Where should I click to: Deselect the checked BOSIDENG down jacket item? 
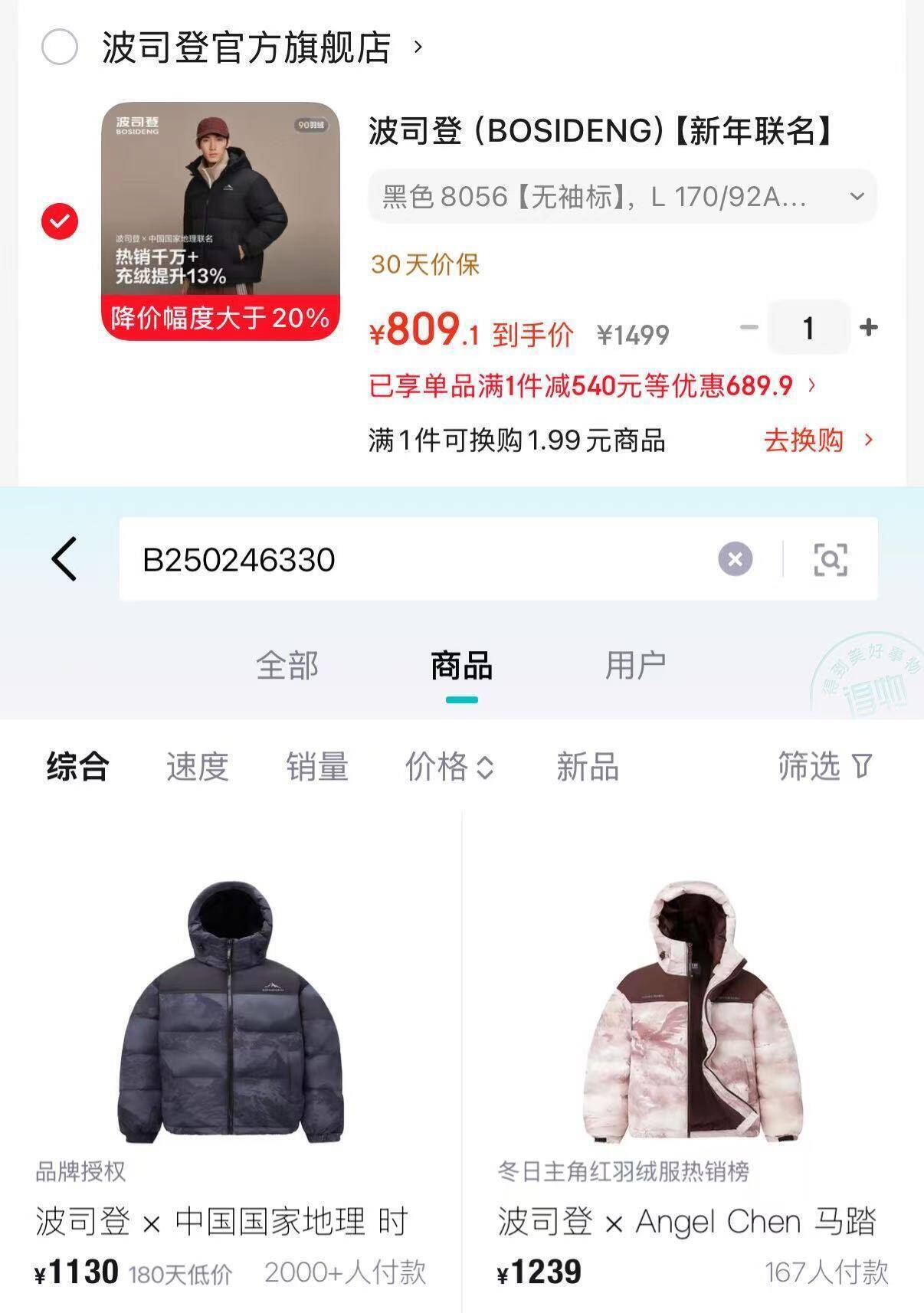tap(59, 222)
